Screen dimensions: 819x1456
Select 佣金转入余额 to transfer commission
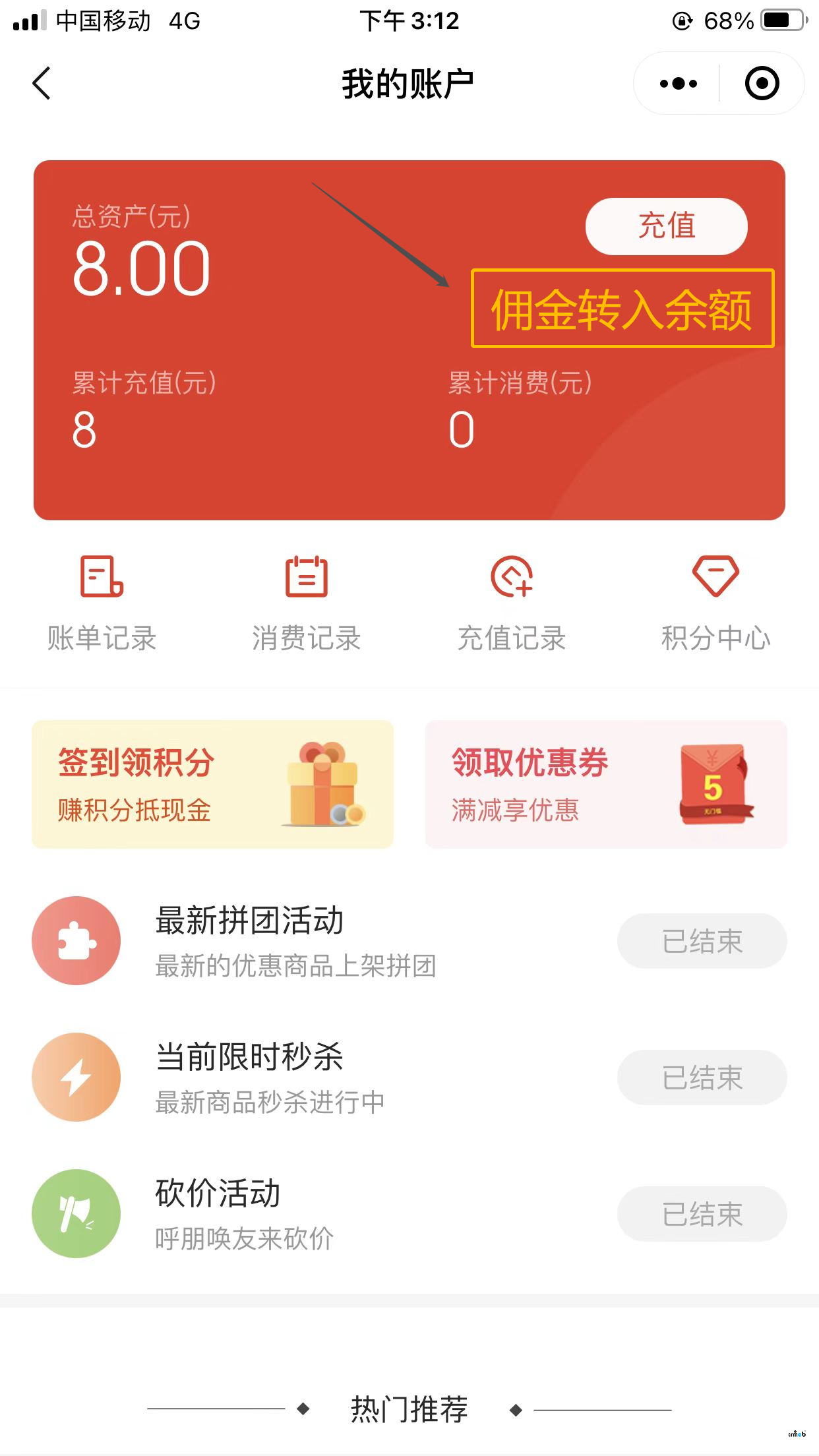tap(622, 309)
